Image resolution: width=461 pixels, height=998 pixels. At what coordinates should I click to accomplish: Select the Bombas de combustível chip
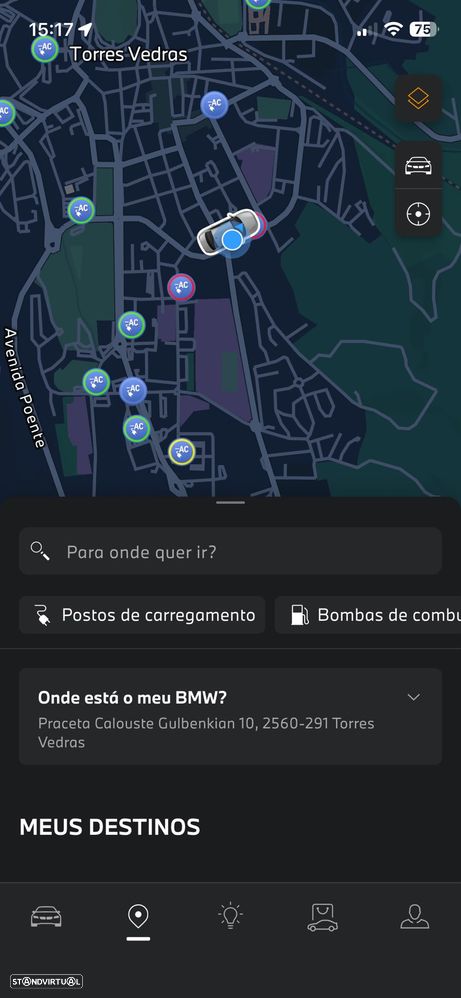pyautogui.click(x=368, y=615)
